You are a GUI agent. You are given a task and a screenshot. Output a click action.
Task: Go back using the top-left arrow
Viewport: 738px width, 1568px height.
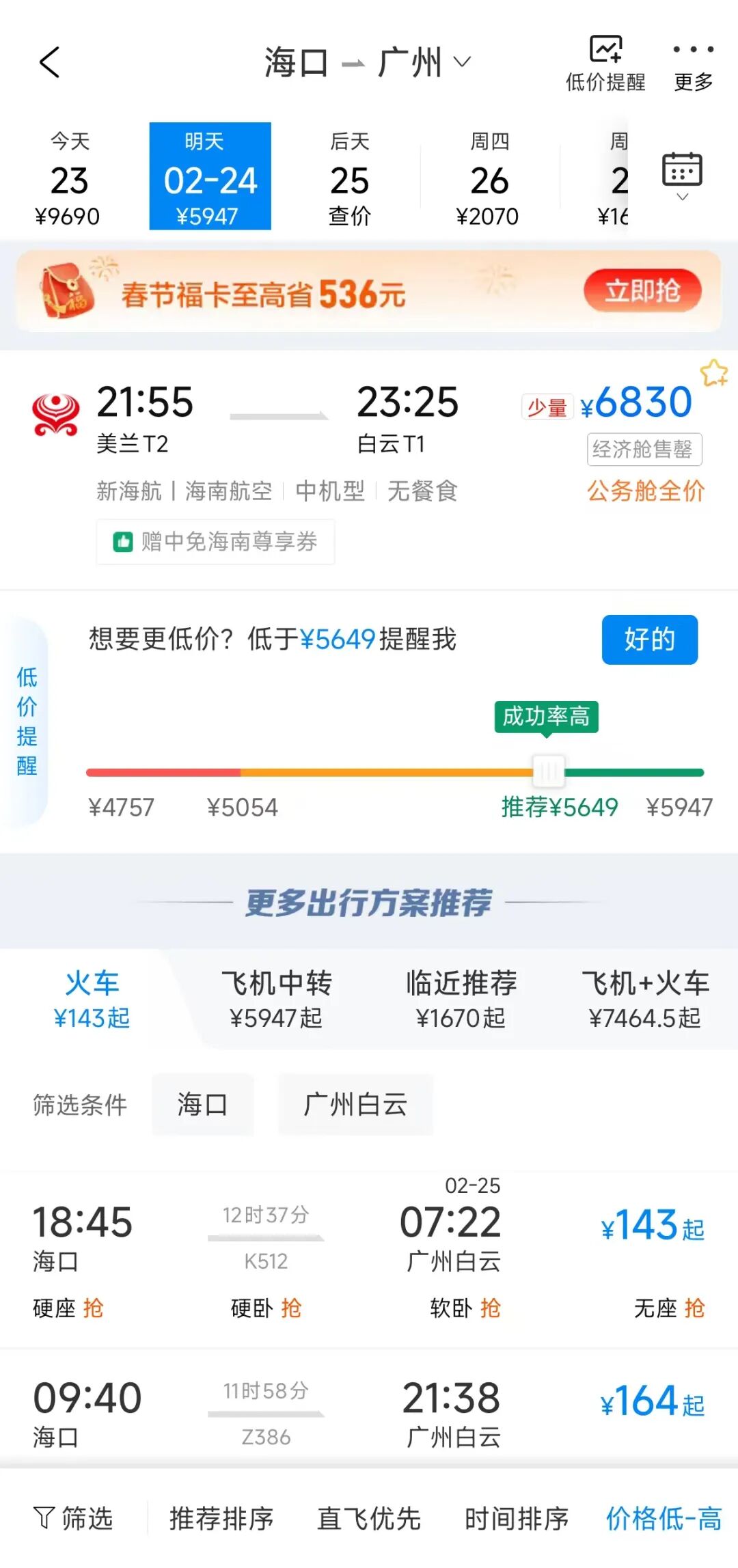[x=50, y=62]
